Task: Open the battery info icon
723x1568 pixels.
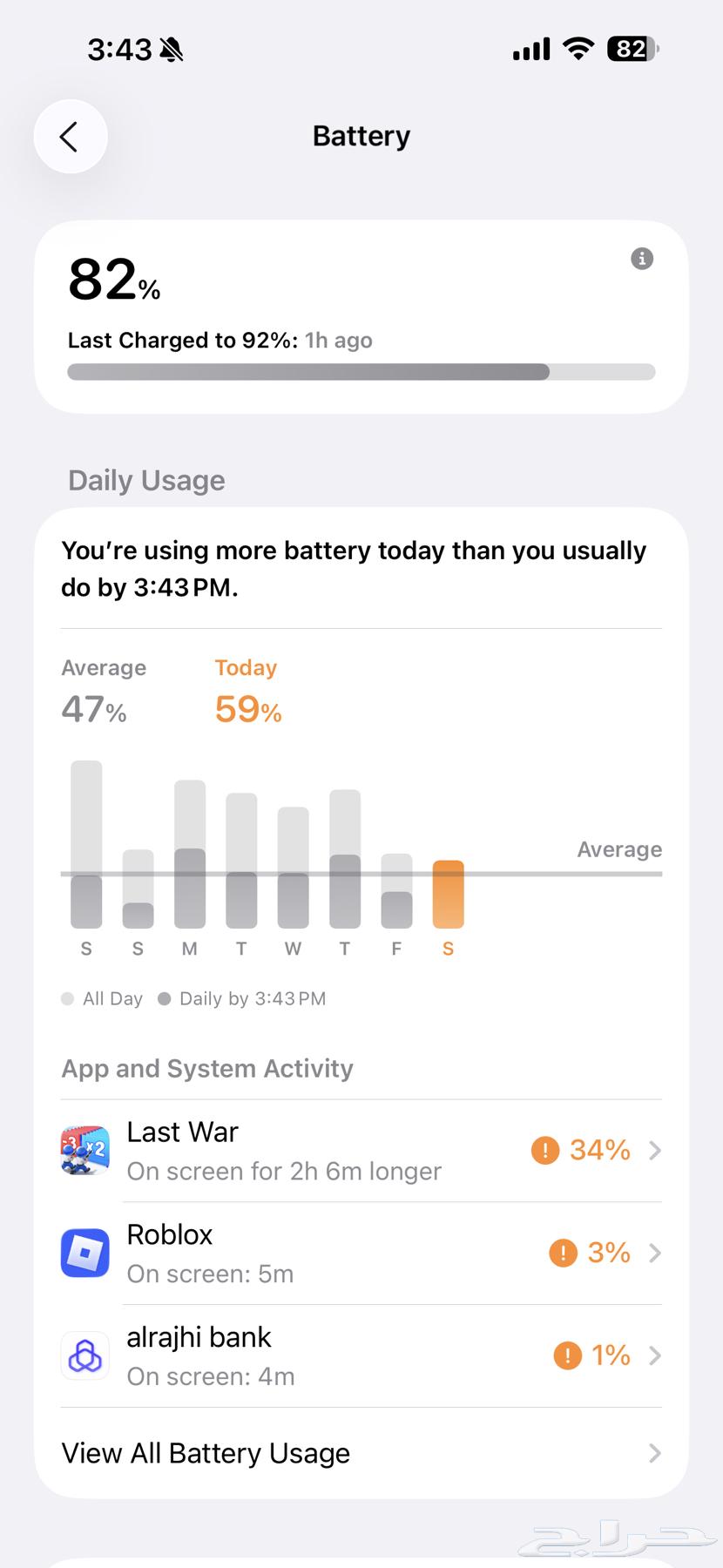Action: 642,259
